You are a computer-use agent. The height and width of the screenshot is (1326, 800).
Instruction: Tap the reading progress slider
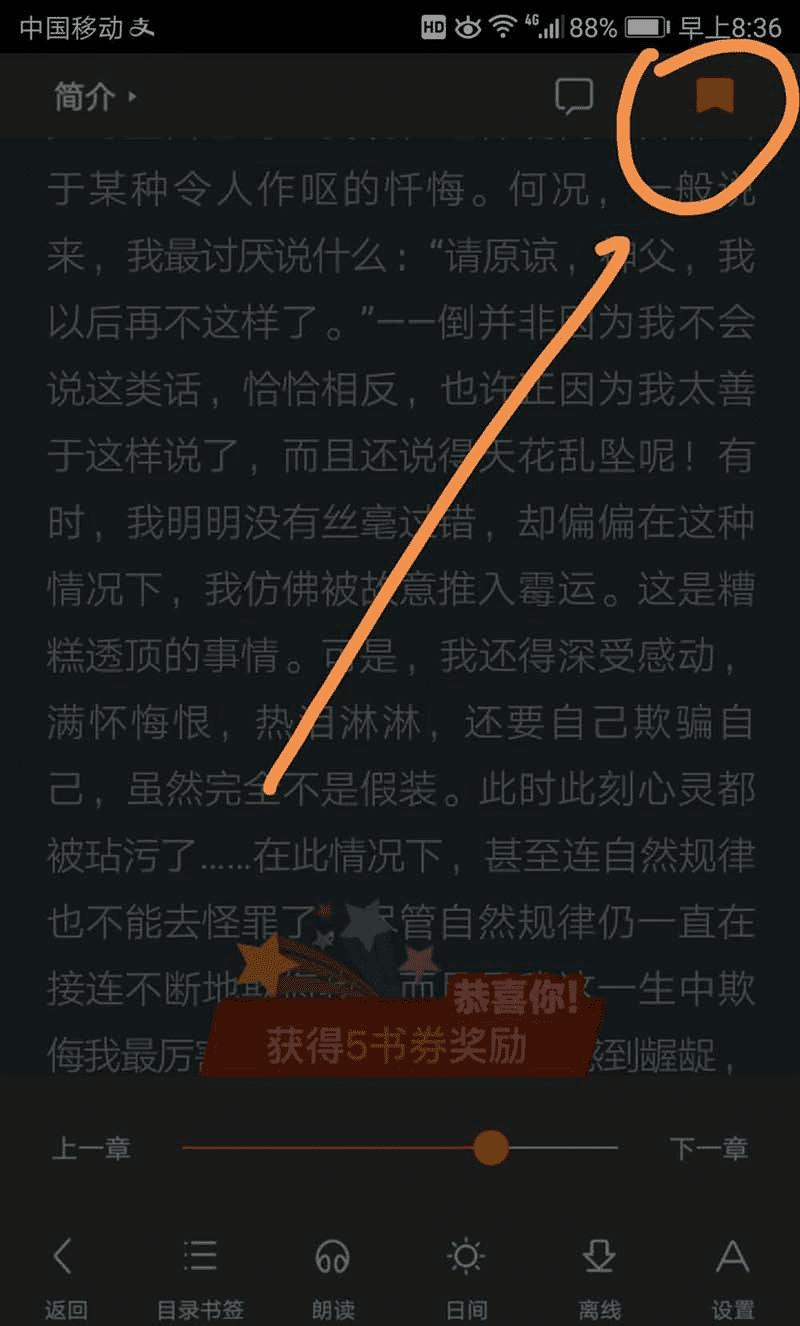point(490,1148)
